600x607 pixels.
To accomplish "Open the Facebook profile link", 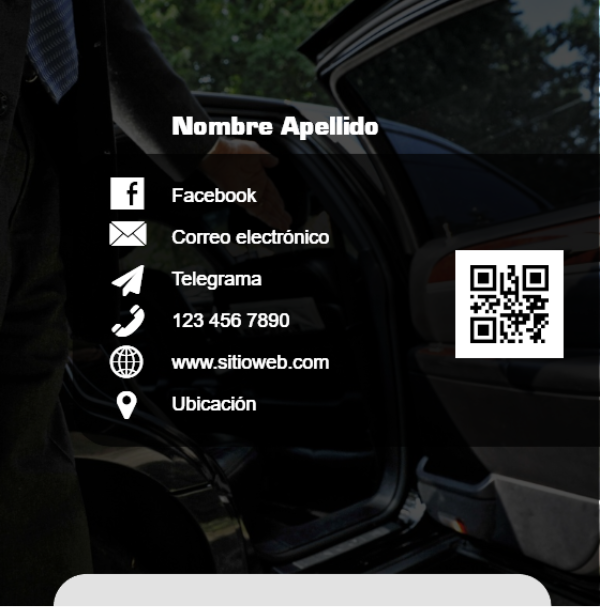I will [x=213, y=195].
